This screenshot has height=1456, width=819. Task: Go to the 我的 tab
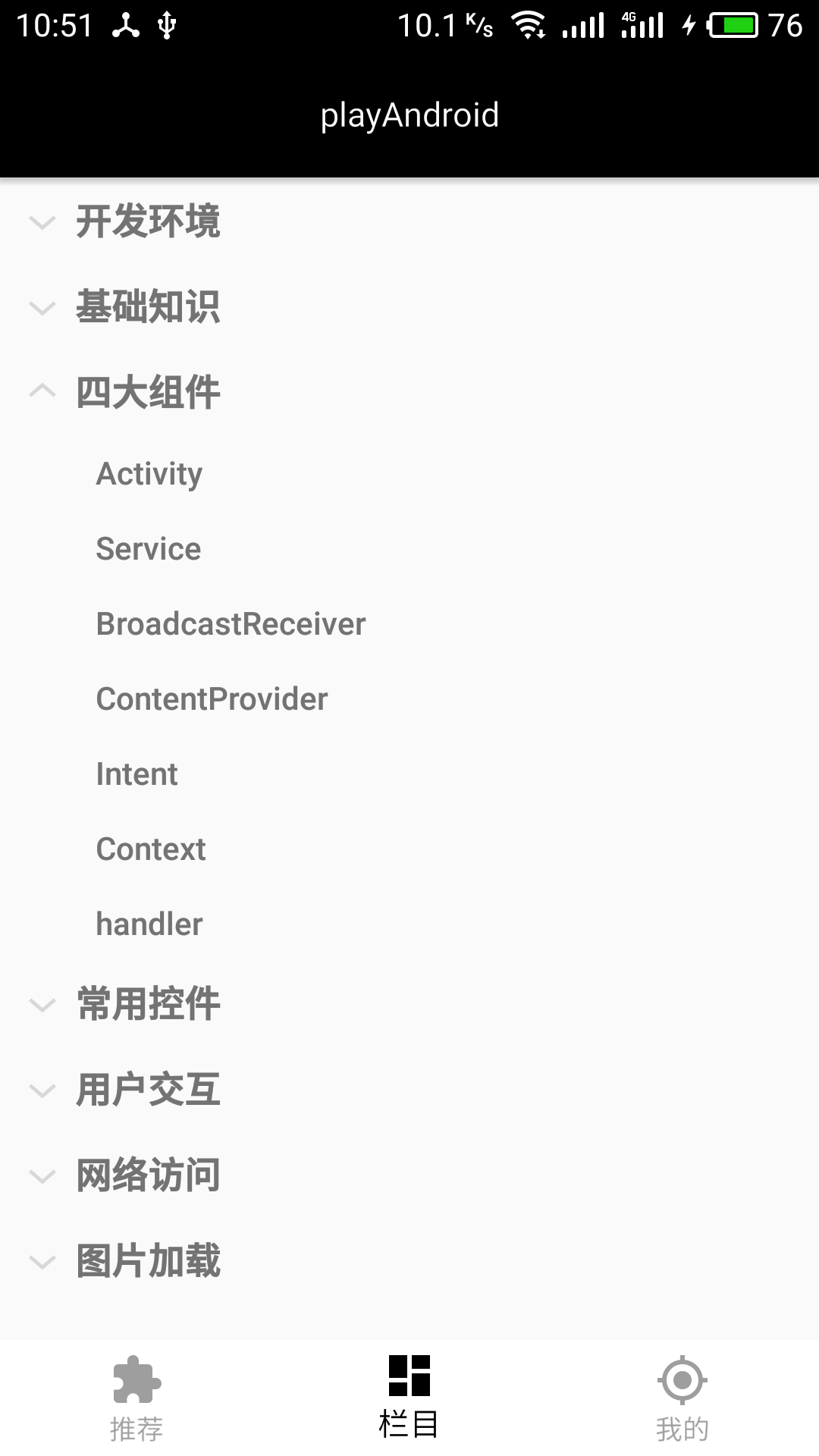pos(682,1398)
